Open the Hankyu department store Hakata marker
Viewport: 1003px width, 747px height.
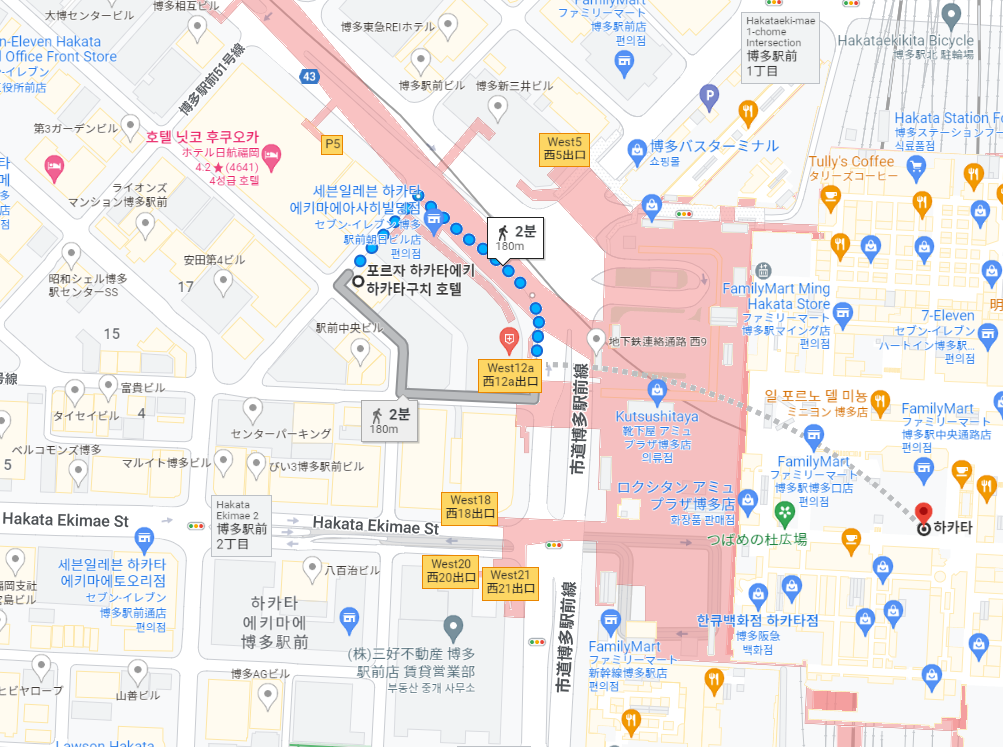coord(705,620)
